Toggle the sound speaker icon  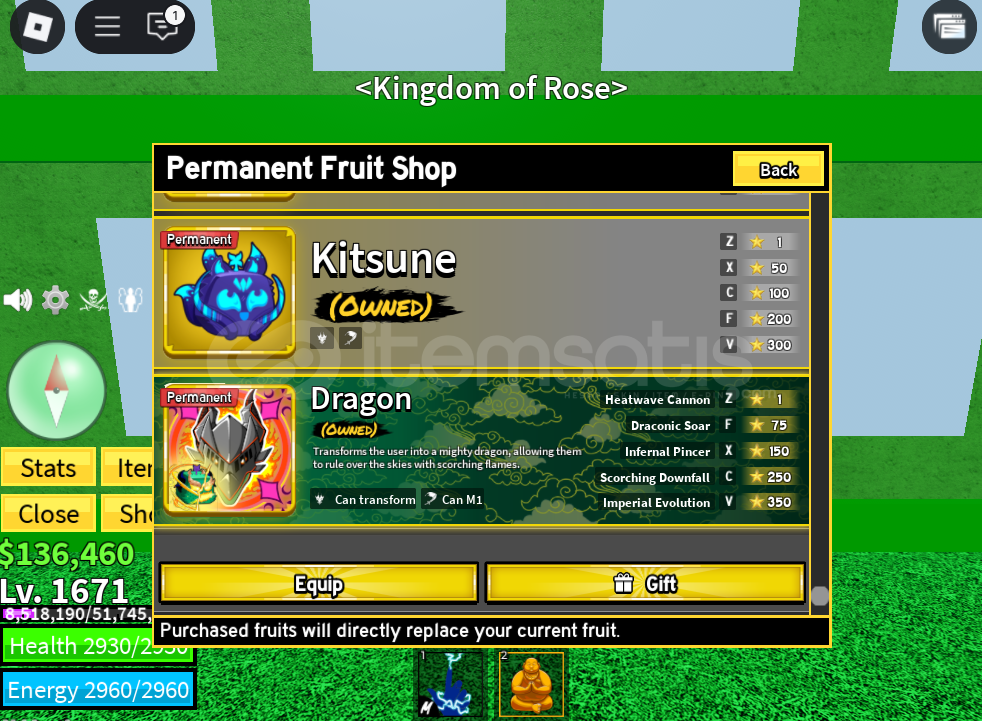(x=18, y=299)
